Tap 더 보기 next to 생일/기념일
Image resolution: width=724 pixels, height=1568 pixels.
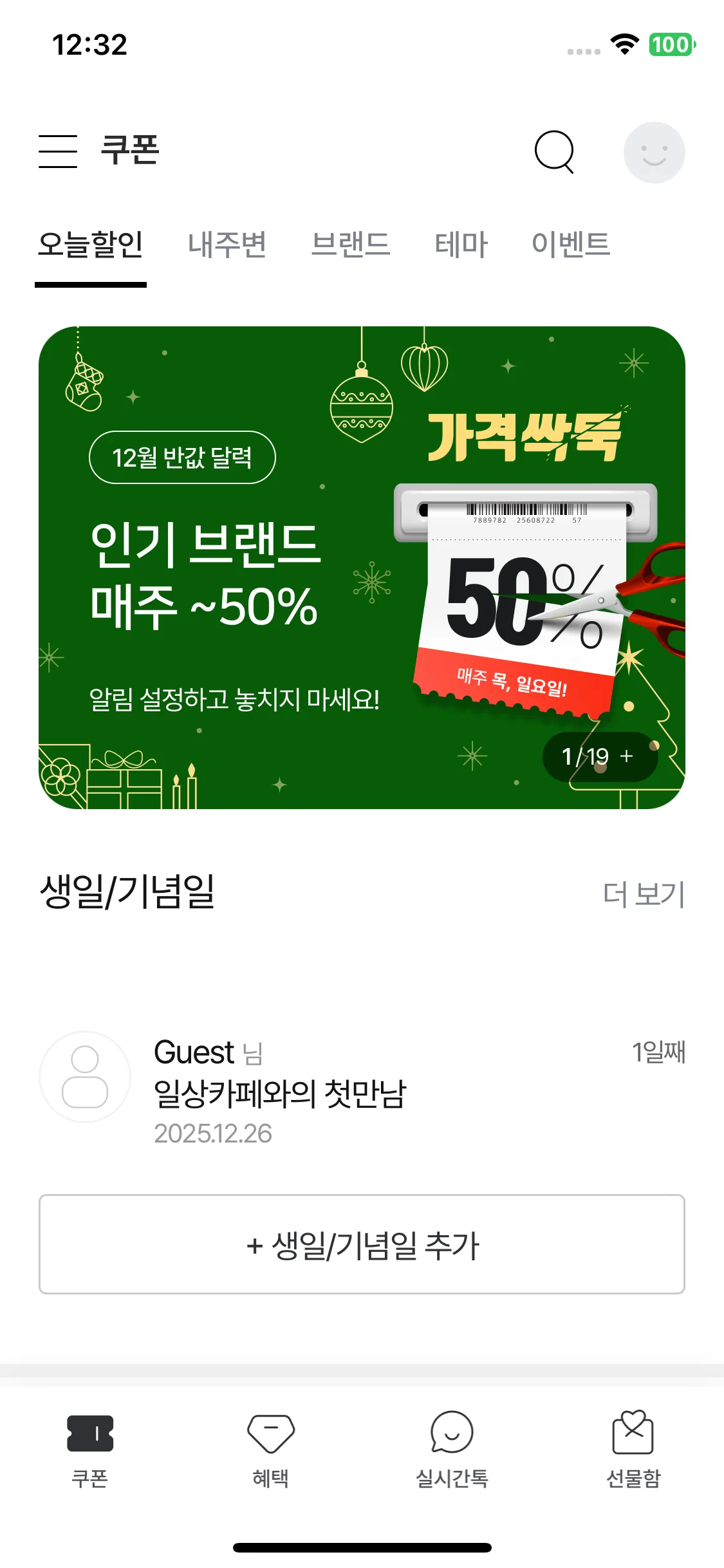pos(644,894)
